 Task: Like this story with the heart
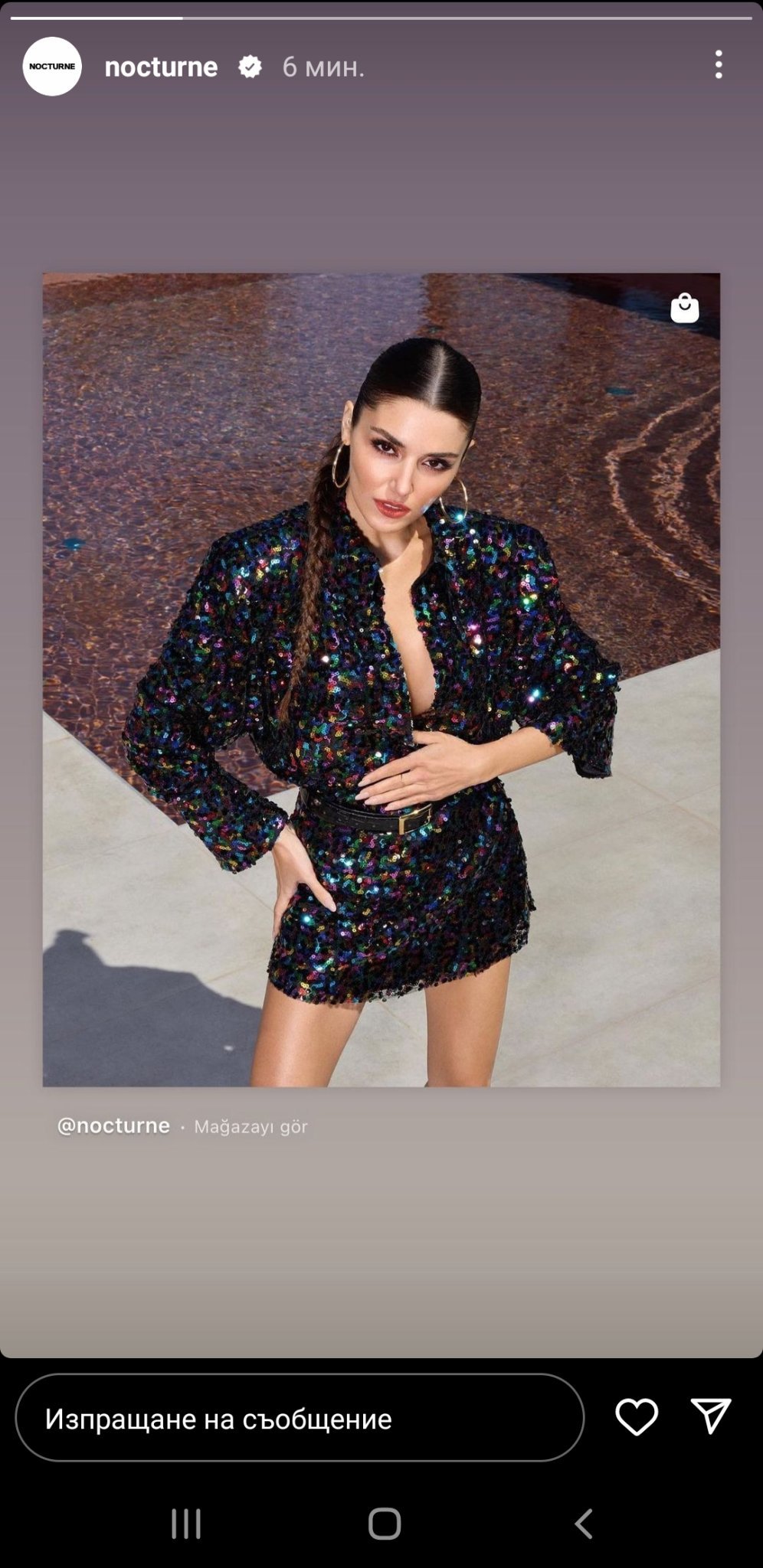click(x=637, y=1417)
